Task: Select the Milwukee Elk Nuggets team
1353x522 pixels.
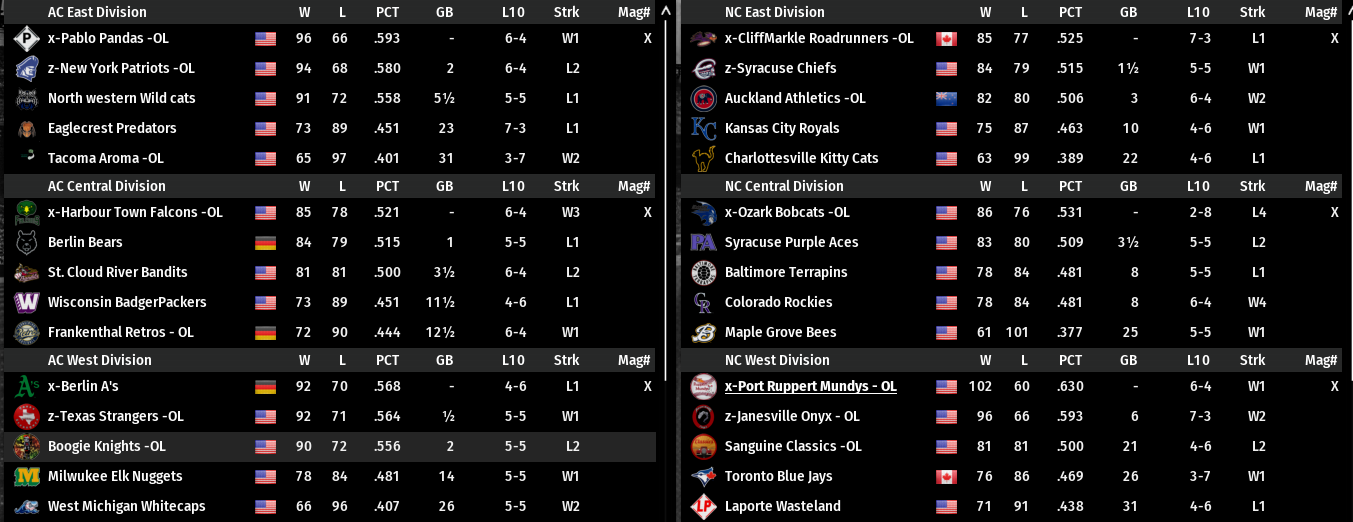Action: 115,476
